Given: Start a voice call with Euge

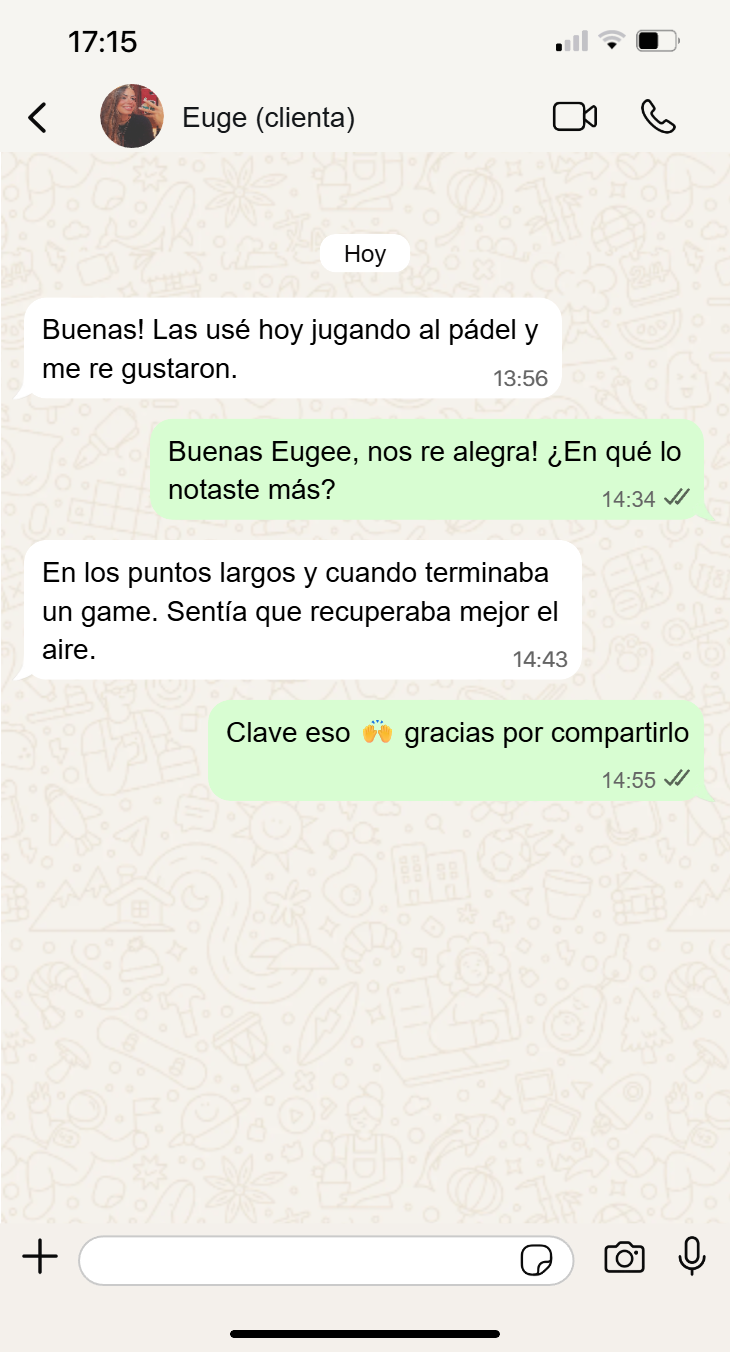Looking at the screenshot, I should point(658,117).
